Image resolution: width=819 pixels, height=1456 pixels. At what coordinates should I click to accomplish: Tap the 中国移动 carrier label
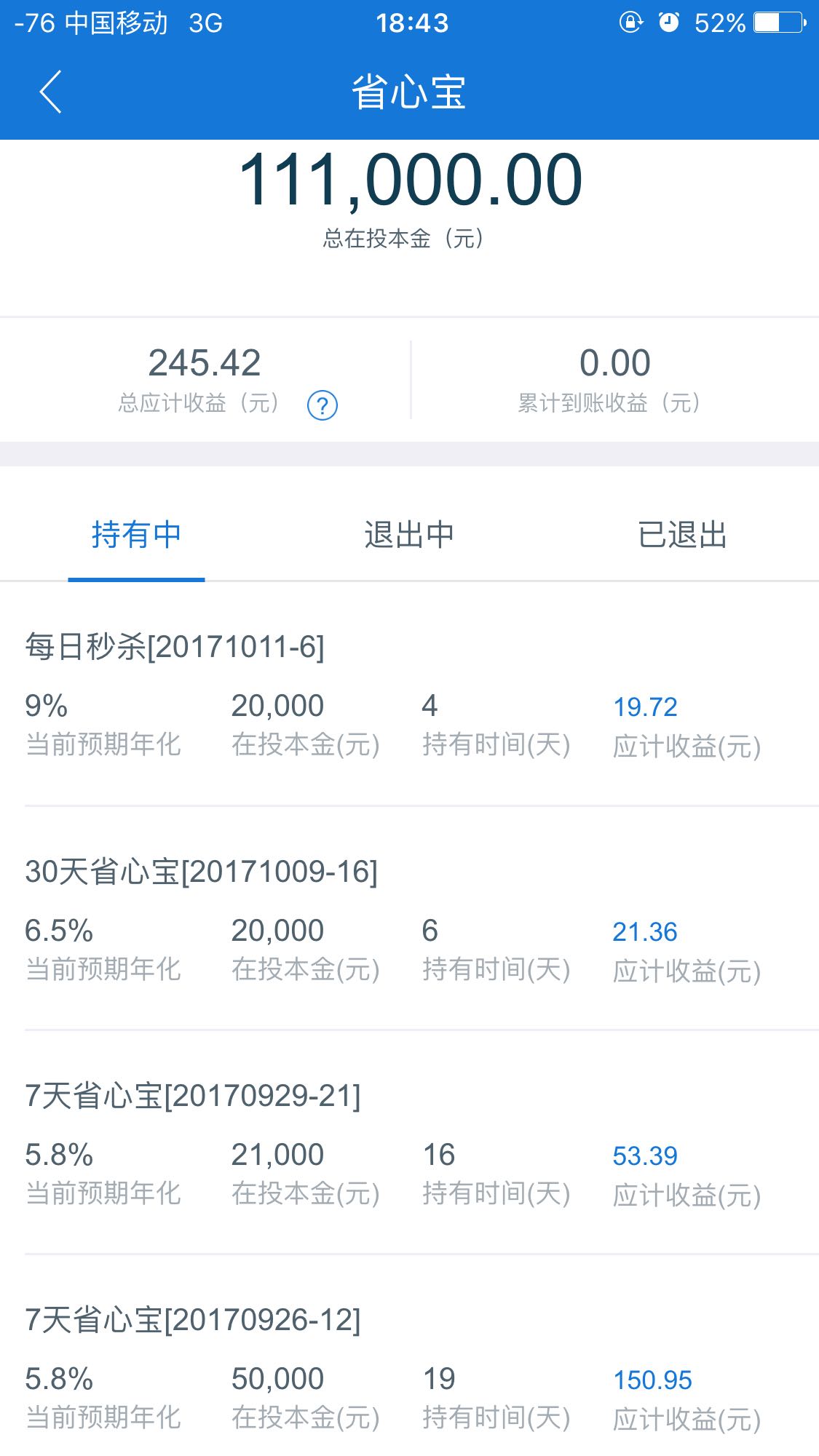tap(116, 23)
